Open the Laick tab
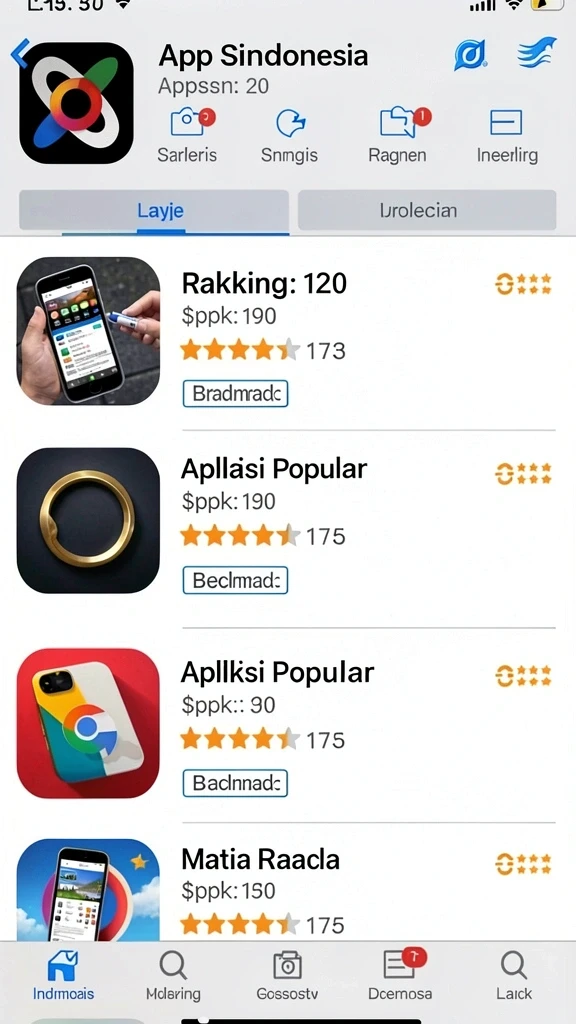 [514, 975]
